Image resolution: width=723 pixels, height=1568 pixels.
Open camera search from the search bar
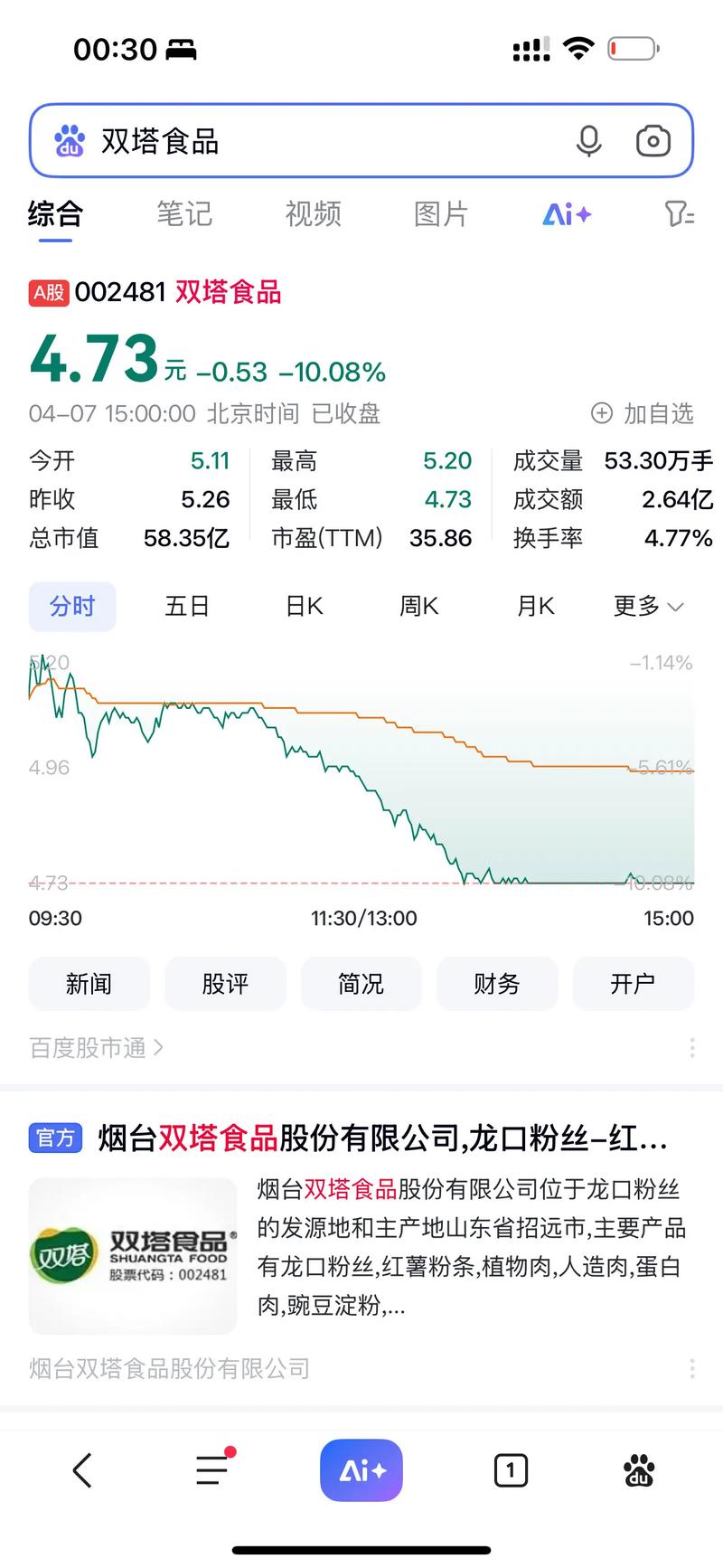pos(653,140)
